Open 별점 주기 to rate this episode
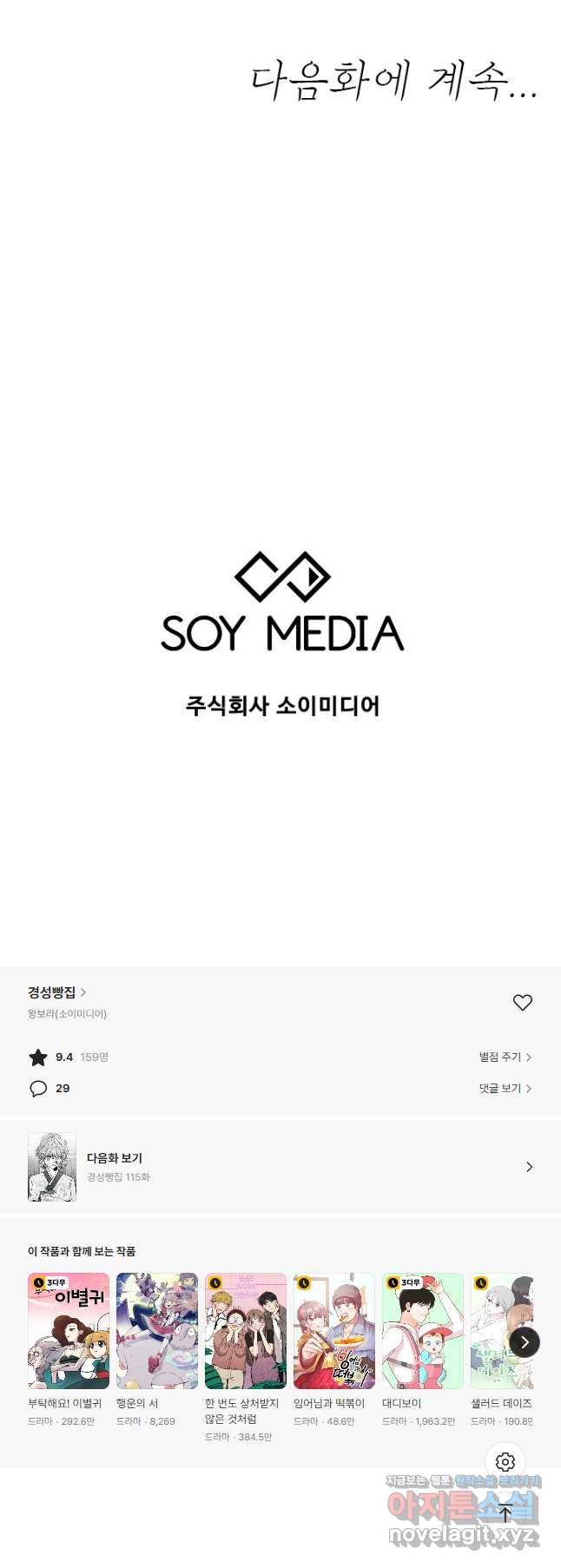The height and width of the screenshot is (1568, 561). [x=505, y=1057]
